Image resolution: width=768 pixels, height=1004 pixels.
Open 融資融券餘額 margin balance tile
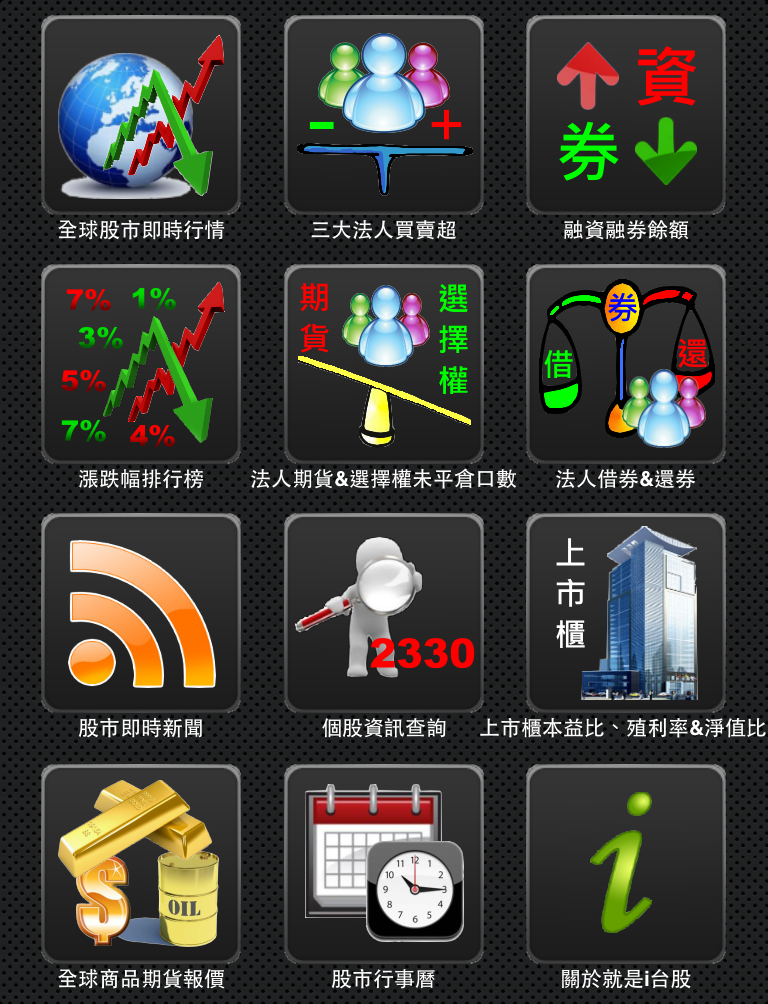tap(626, 115)
